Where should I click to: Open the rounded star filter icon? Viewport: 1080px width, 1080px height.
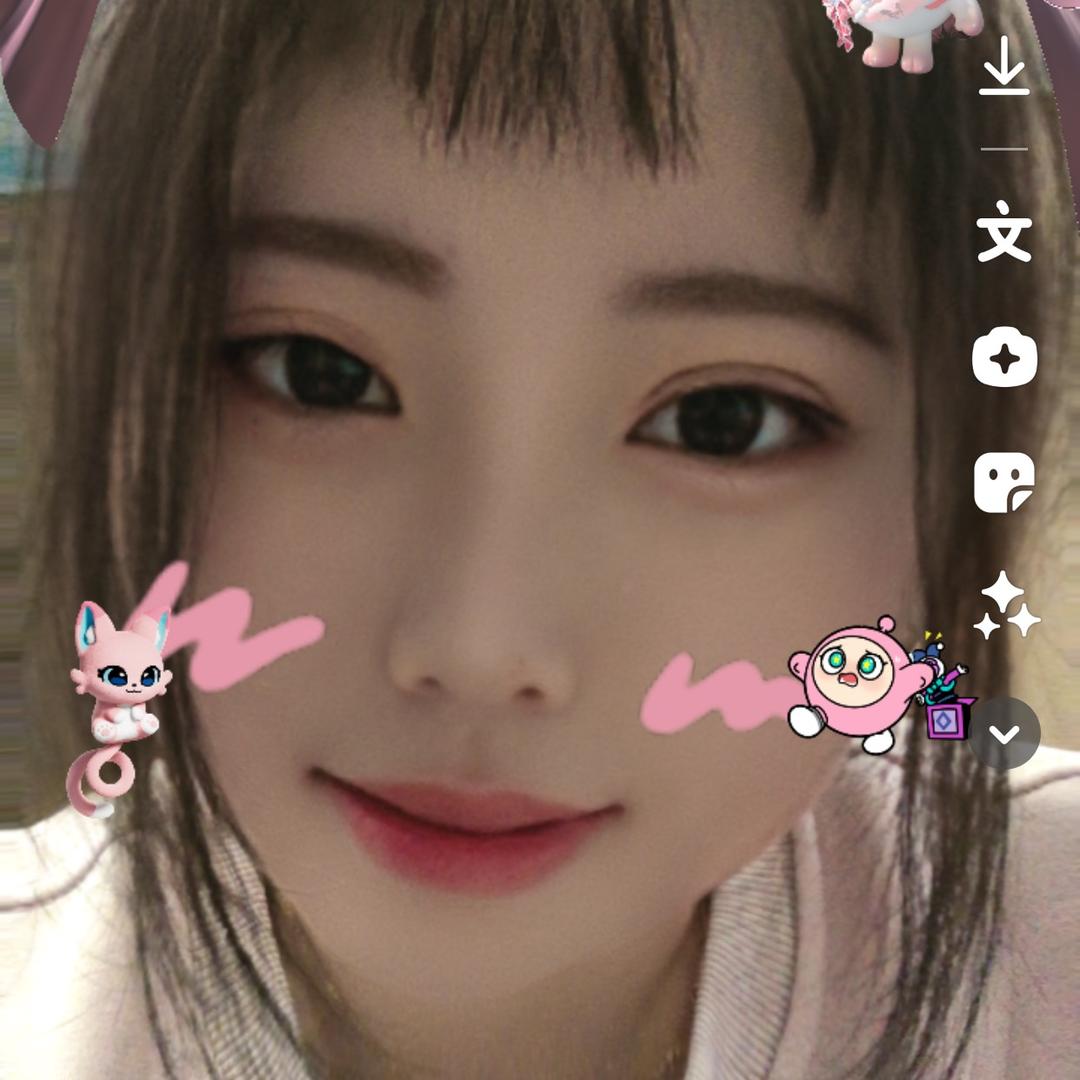[x=1004, y=357]
